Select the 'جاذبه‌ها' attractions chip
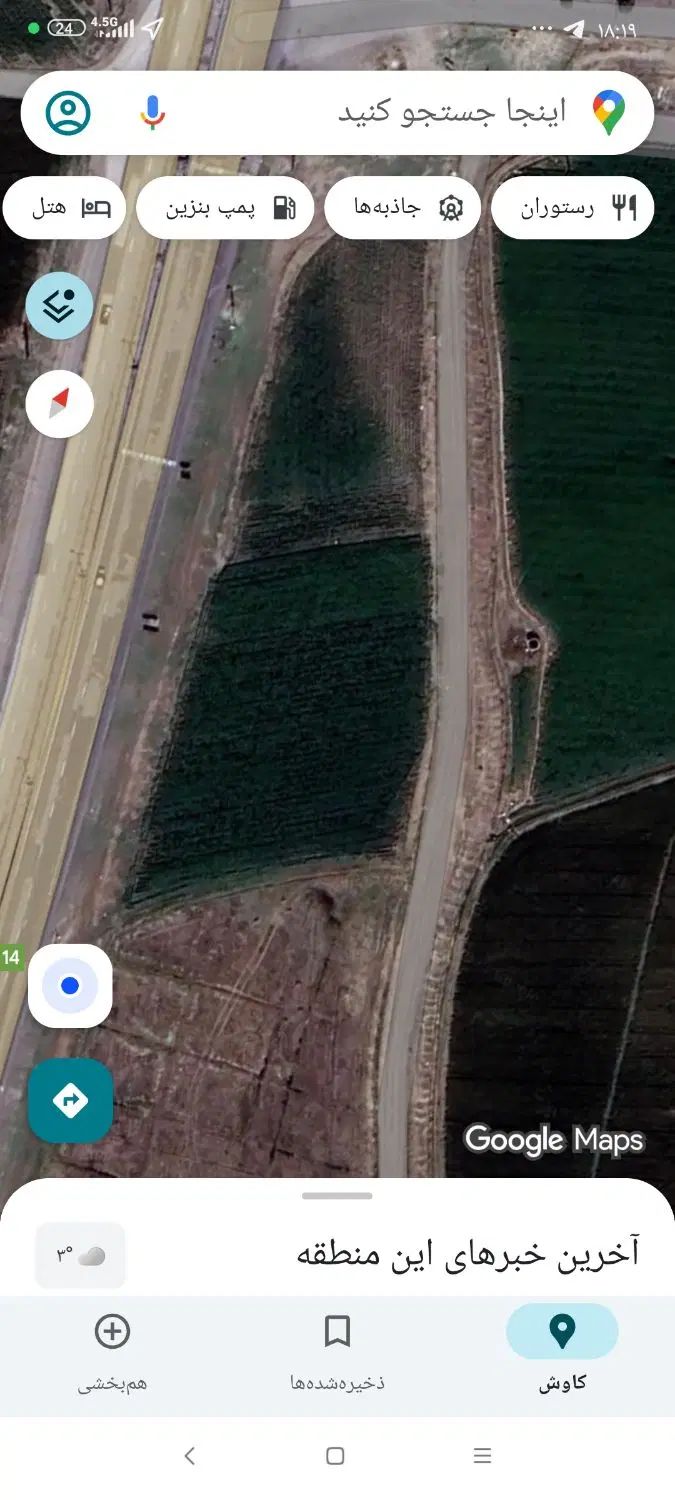 tap(402, 208)
